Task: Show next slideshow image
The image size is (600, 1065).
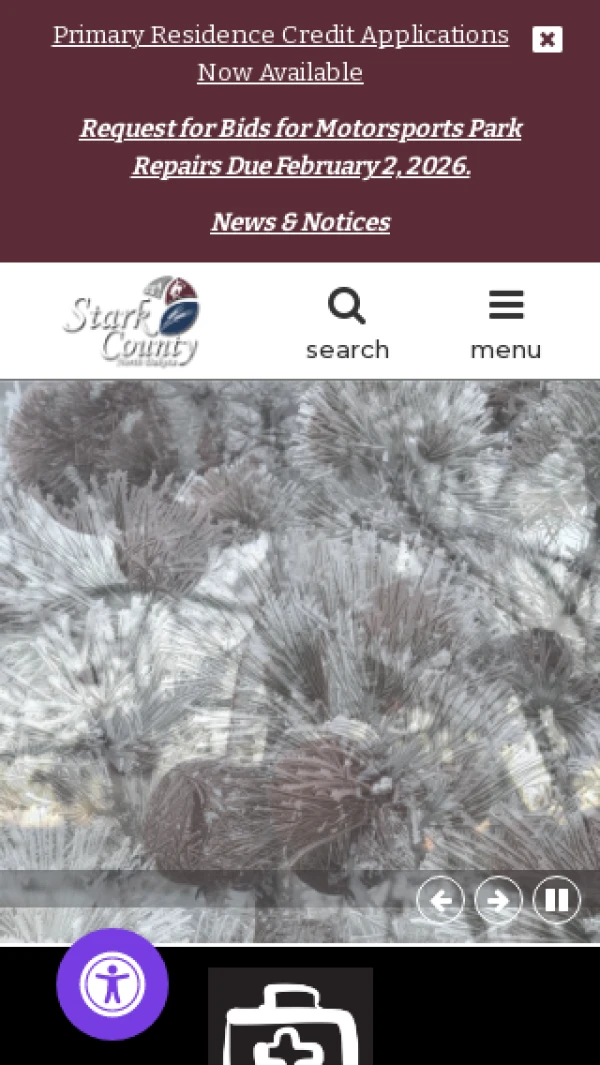Action: (498, 900)
